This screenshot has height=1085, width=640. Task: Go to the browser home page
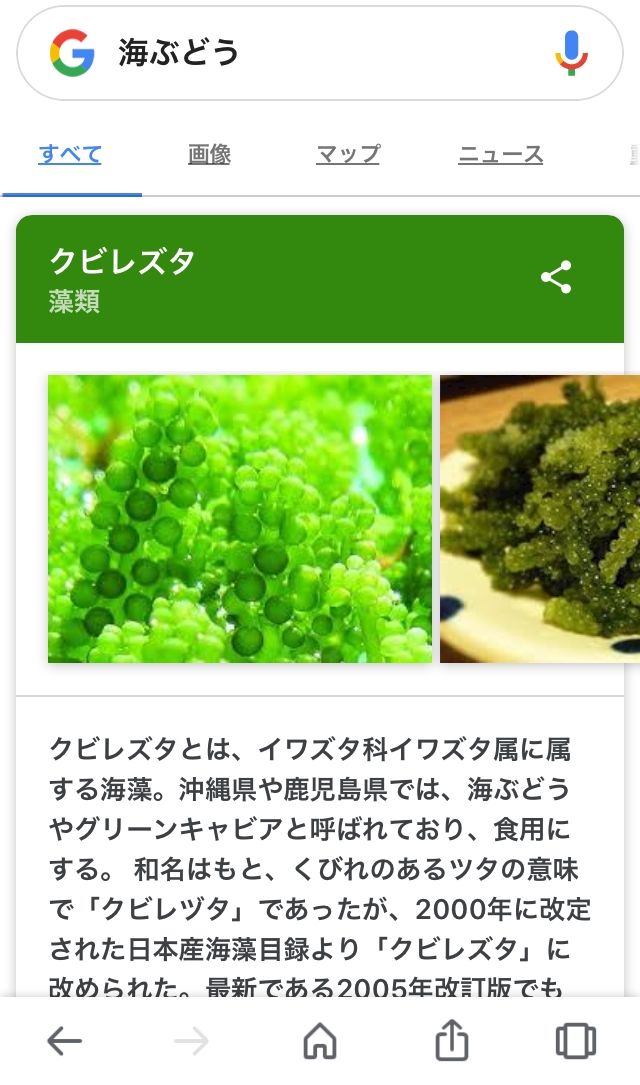320,1042
